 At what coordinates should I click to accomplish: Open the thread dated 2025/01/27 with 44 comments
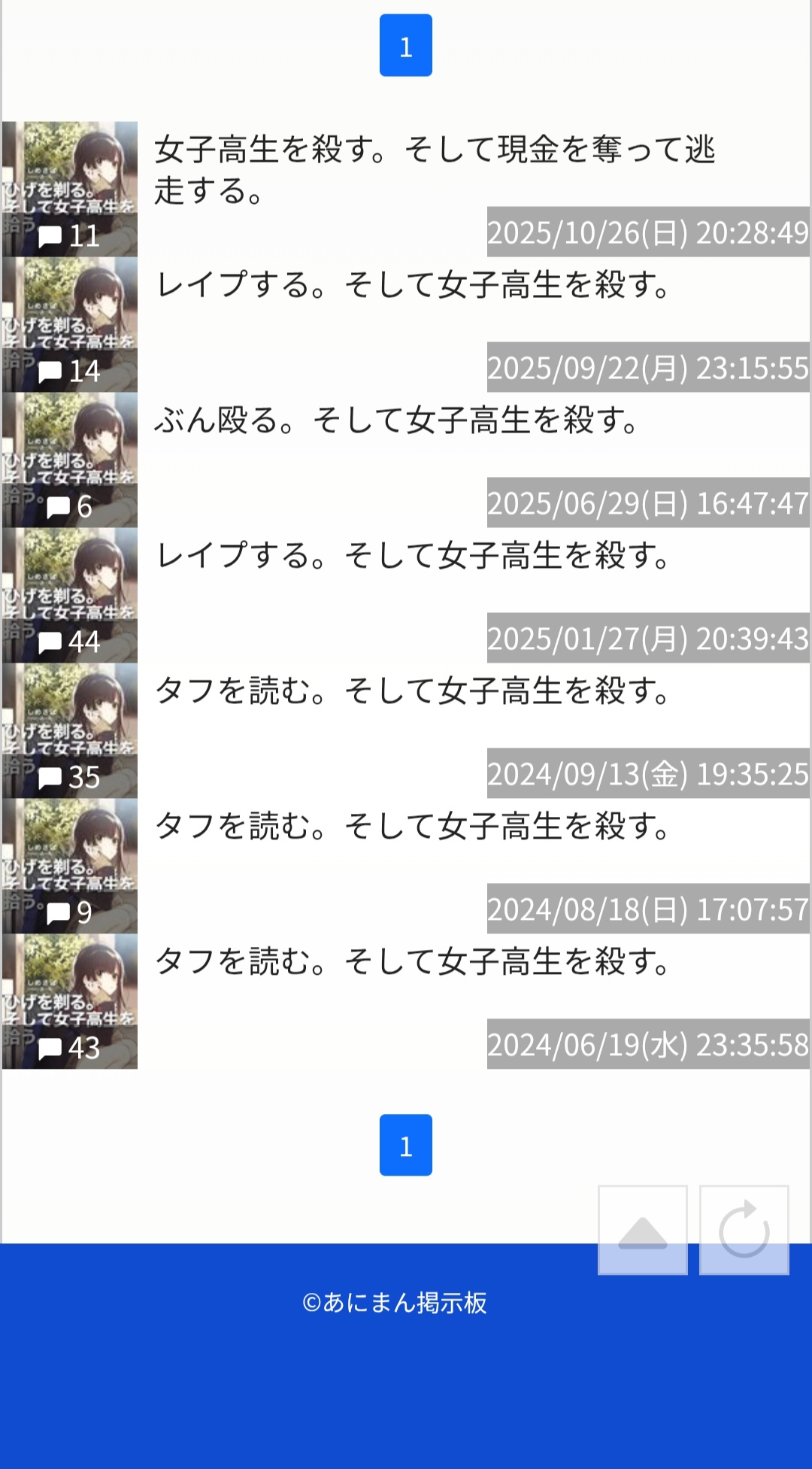click(x=412, y=557)
